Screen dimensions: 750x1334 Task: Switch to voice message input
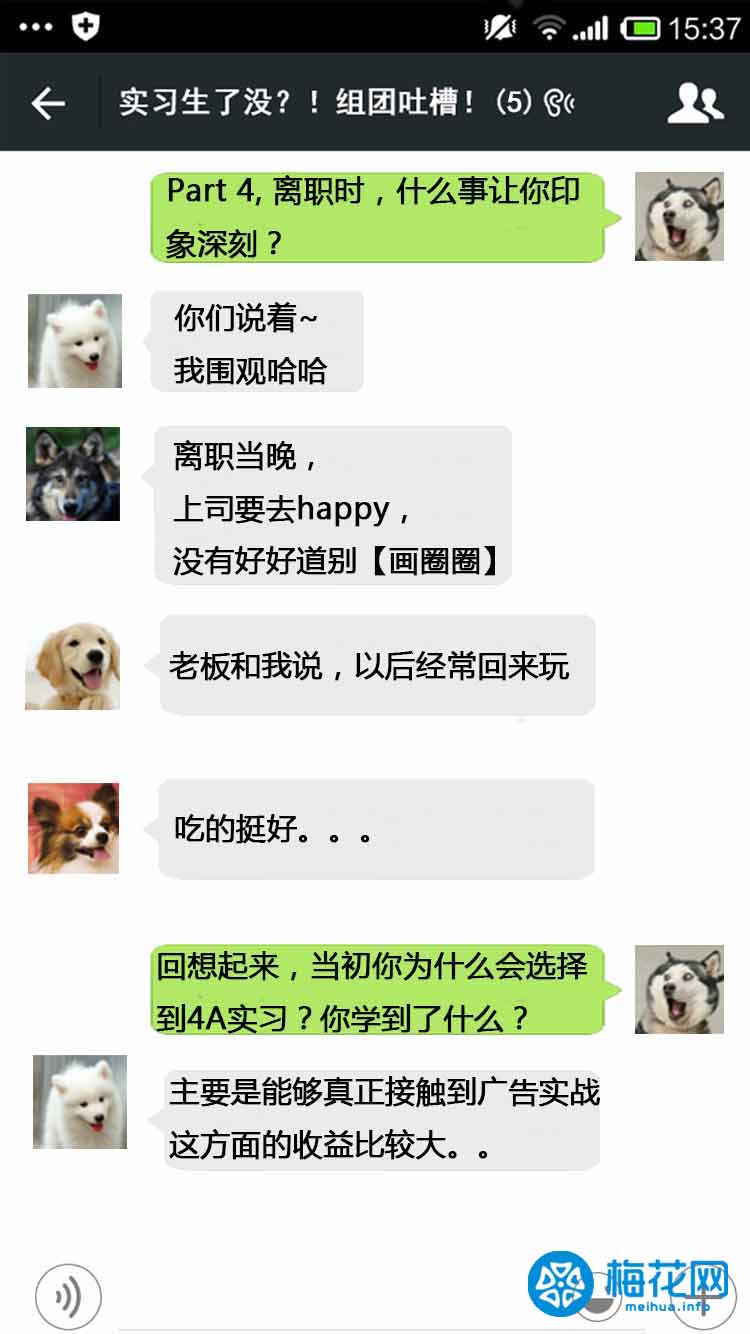68,1297
